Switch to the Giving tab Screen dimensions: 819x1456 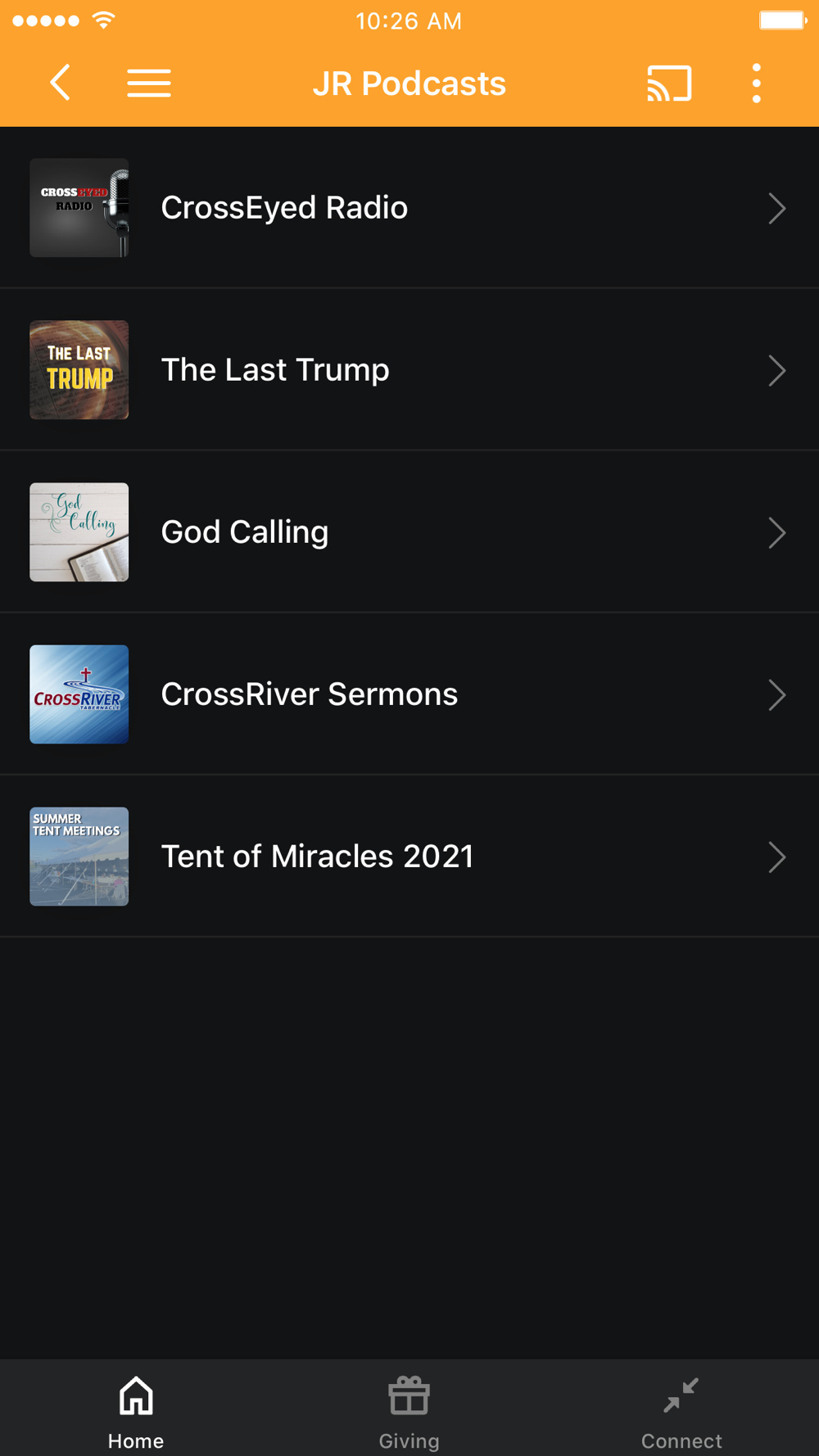pyautogui.click(x=409, y=1412)
